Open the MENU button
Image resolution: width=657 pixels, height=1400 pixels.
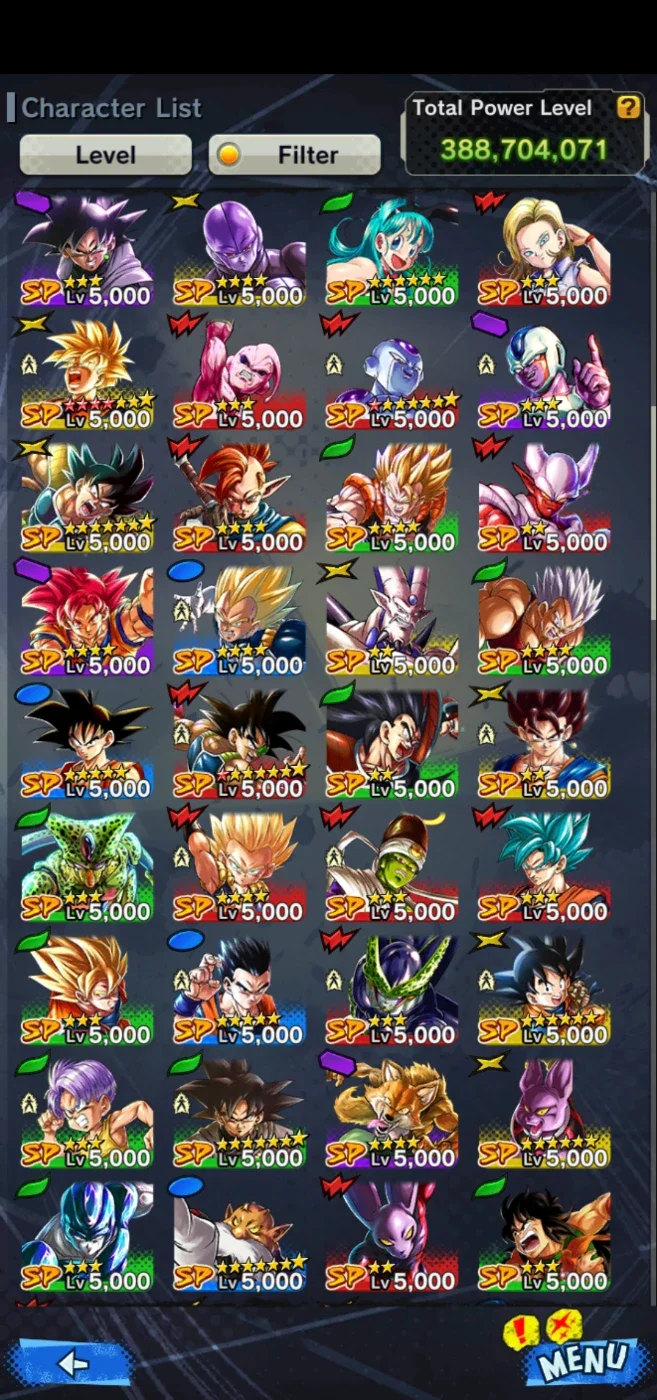pos(584,1359)
